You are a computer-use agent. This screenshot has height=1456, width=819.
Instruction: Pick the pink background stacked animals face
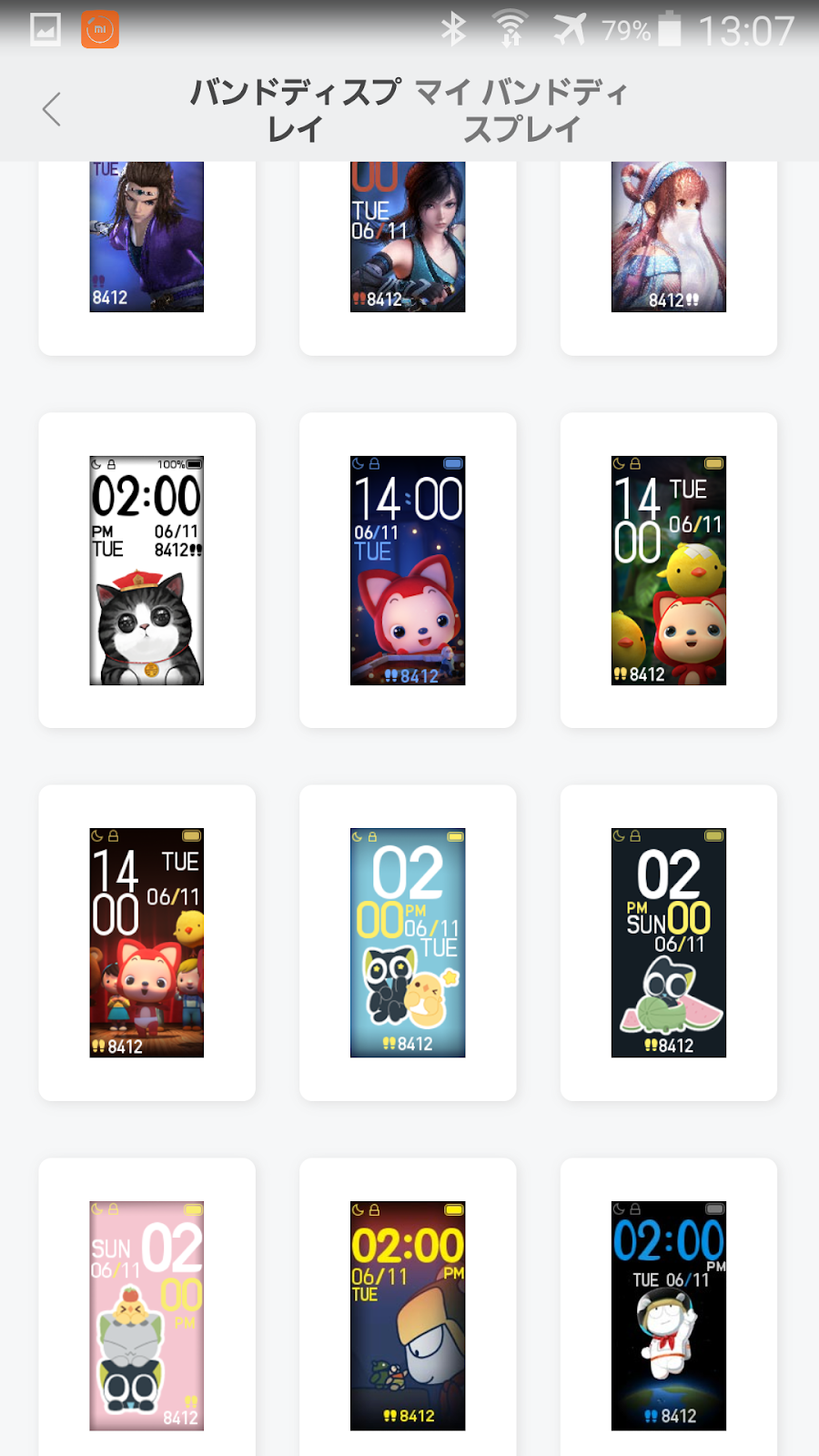[x=147, y=1315]
